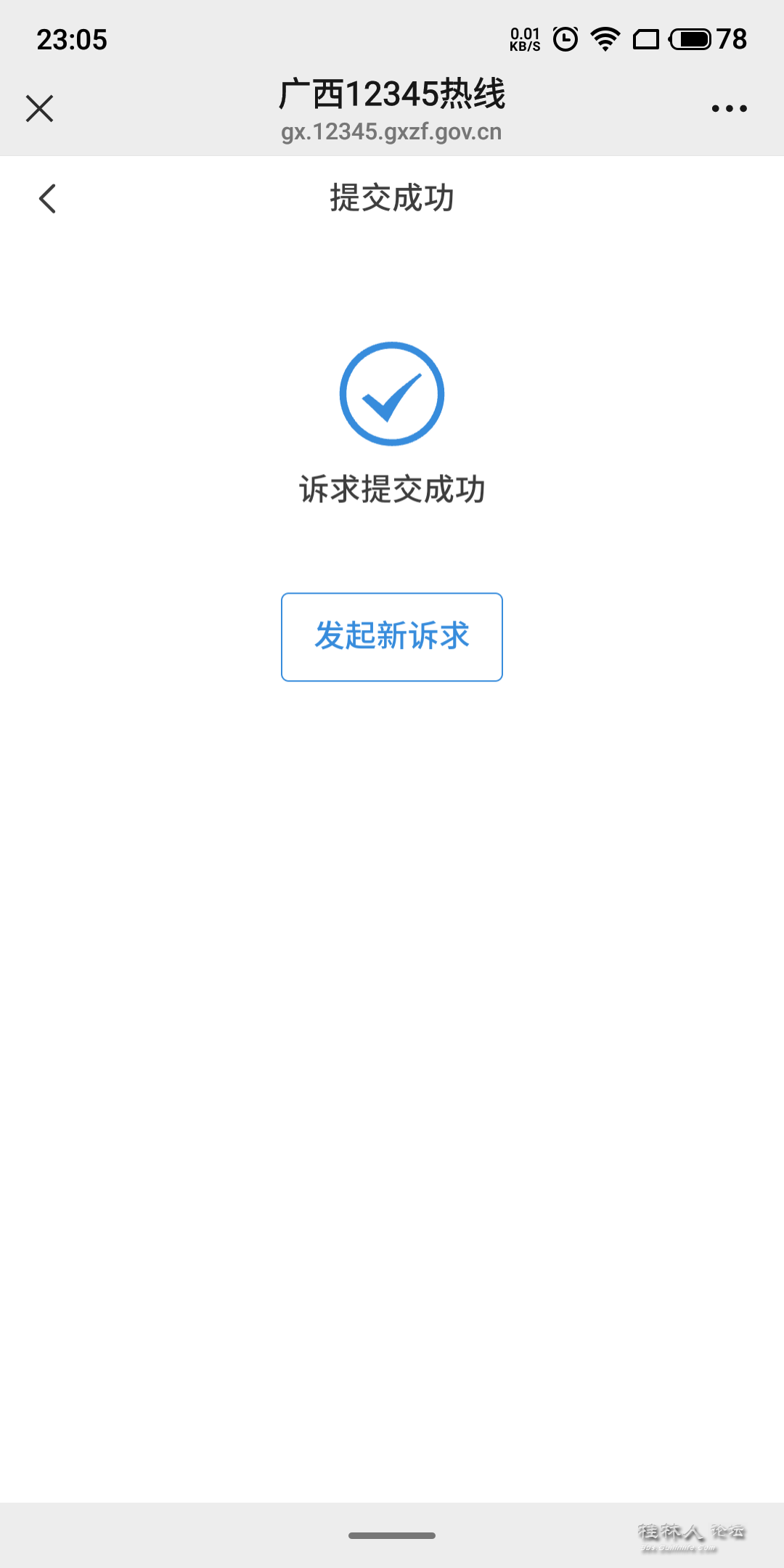Open the ellipsis menu at top right
This screenshot has width=784, height=1568.
click(x=728, y=107)
